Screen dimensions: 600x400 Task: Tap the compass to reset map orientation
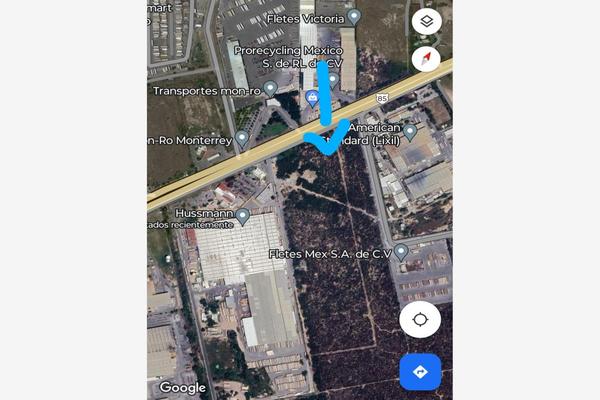click(426, 58)
